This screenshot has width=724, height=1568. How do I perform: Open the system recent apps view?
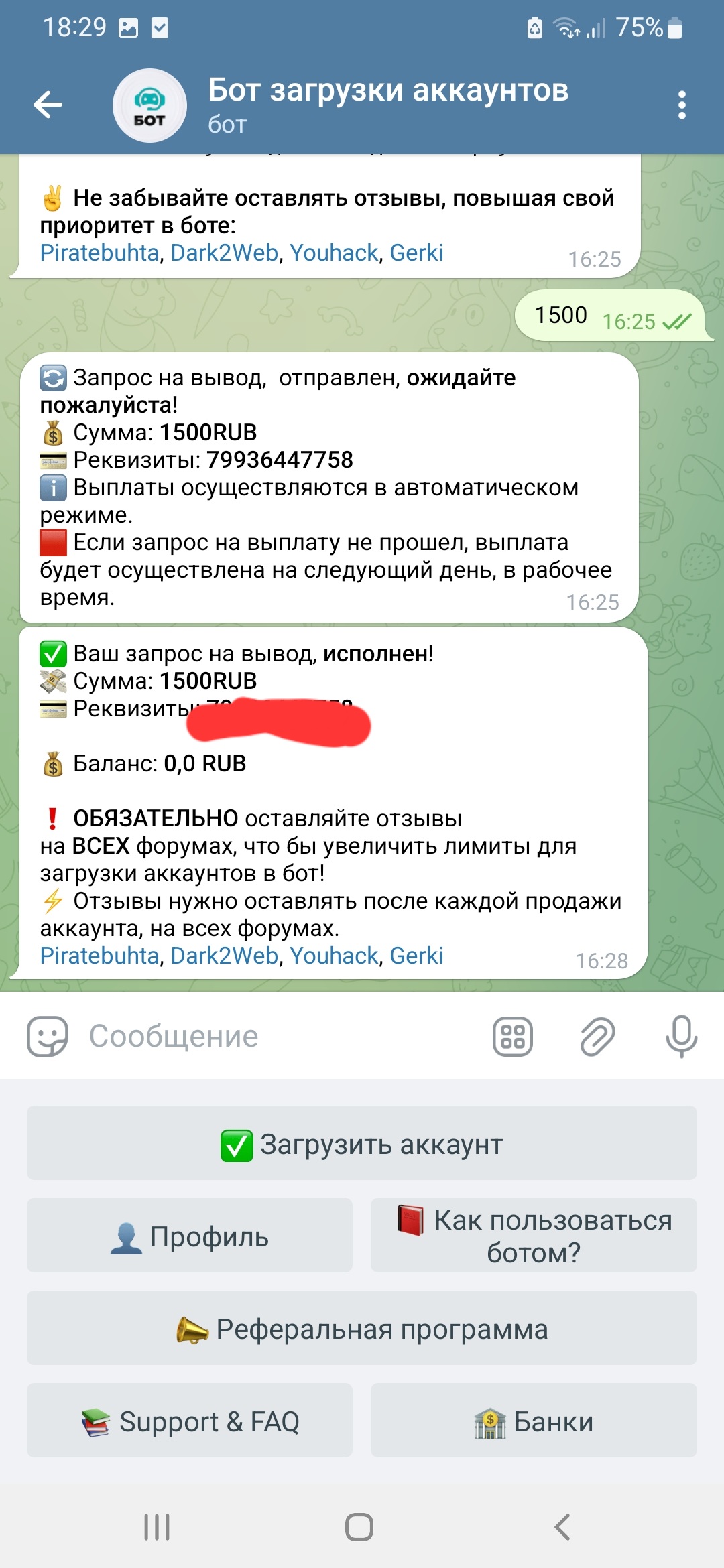157,1528
